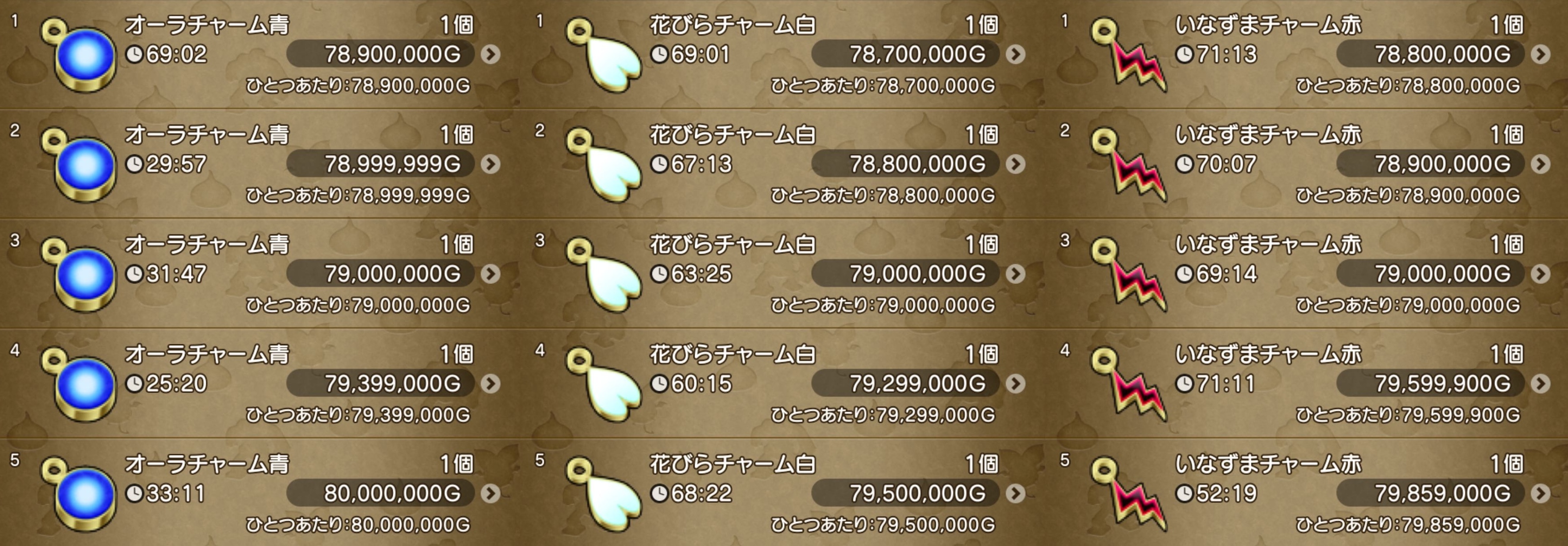Select the 花びらチャーム白 listing priced 78,800,000G

click(1015, 164)
